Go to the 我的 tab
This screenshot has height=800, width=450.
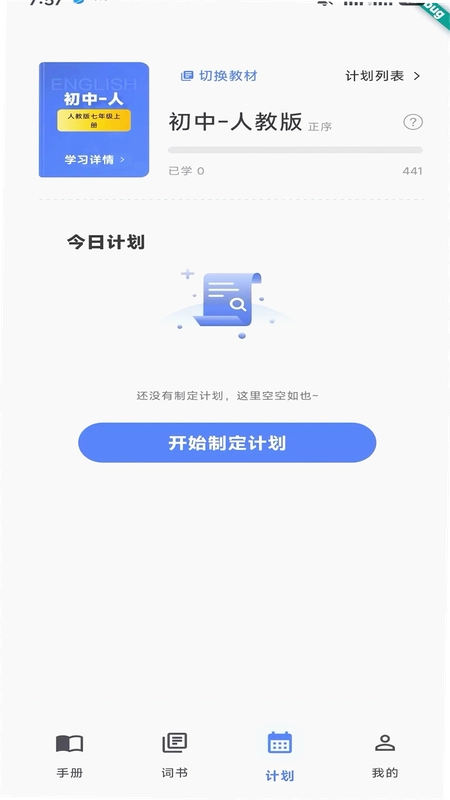pos(385,756)
